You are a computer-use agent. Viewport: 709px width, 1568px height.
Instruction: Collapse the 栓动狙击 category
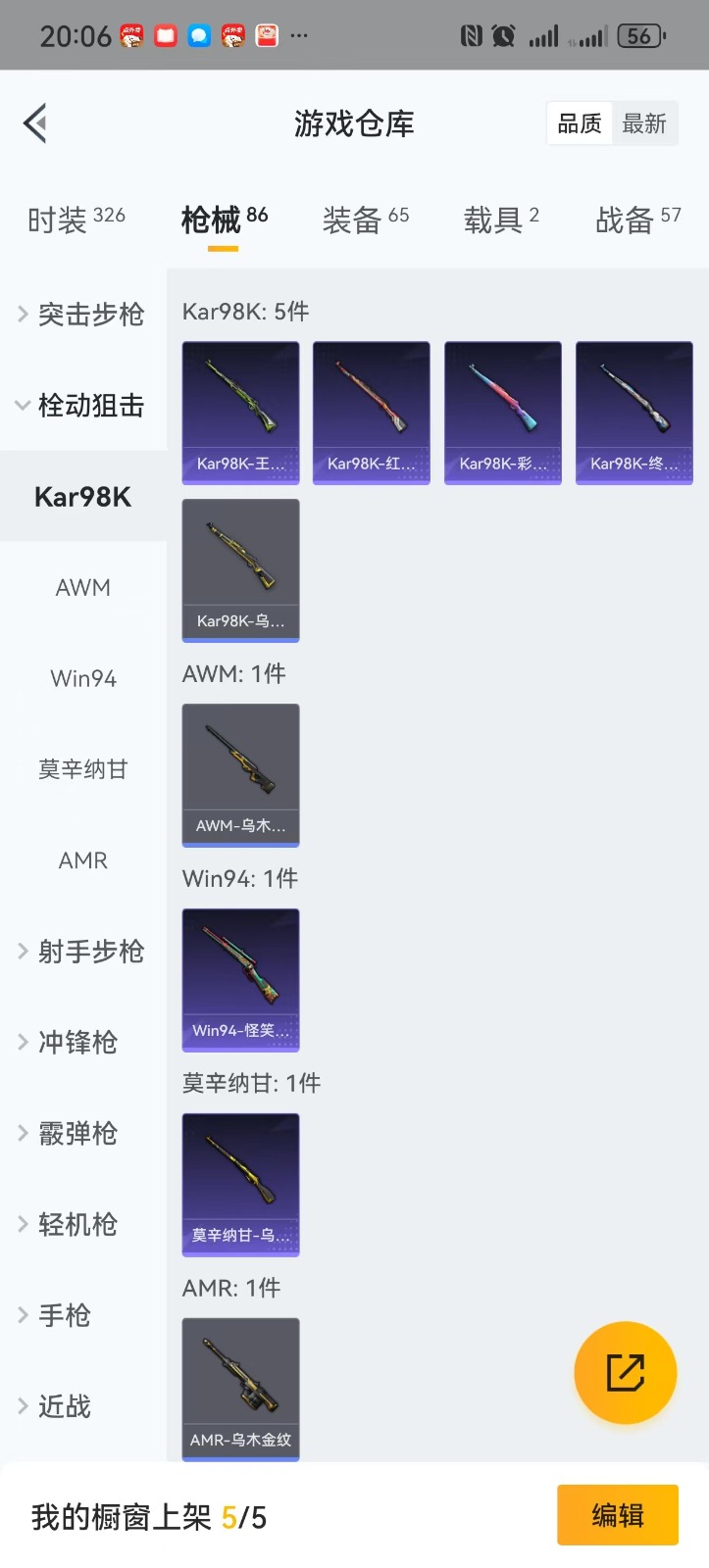82,406
